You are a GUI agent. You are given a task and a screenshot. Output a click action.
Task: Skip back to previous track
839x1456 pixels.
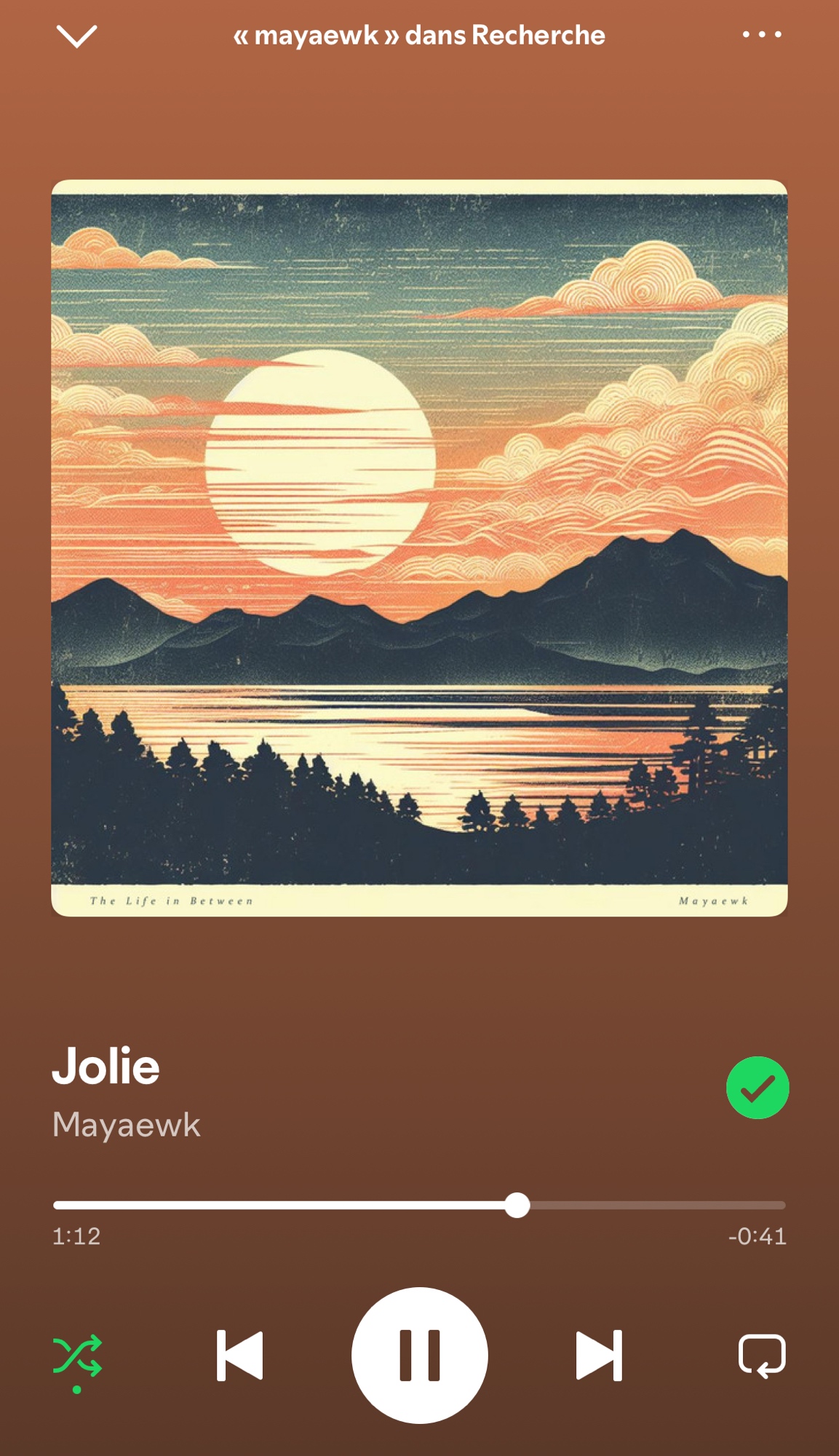click(x=240, y=1356)
